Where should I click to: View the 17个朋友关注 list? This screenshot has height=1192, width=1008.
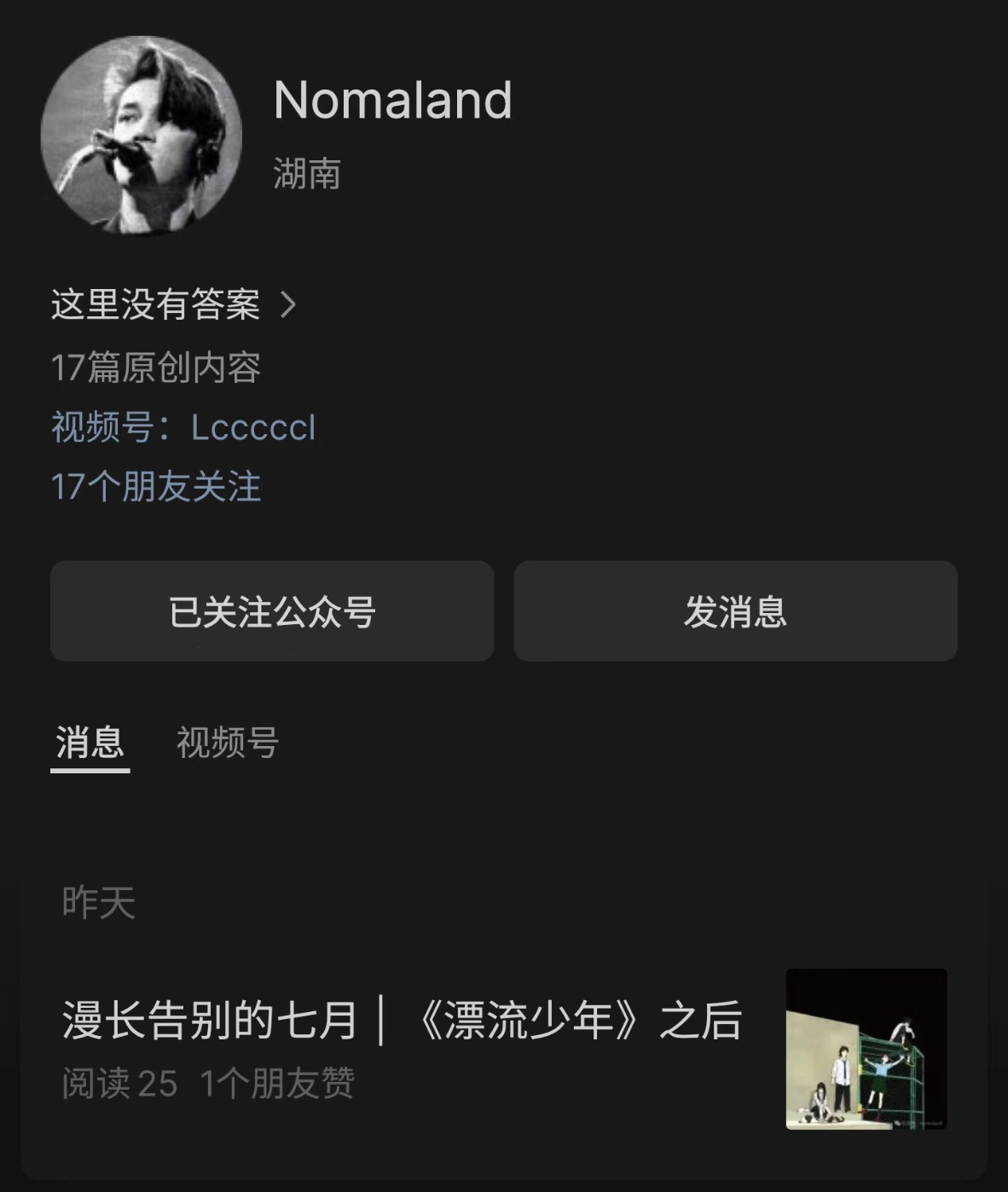[156, 487]
